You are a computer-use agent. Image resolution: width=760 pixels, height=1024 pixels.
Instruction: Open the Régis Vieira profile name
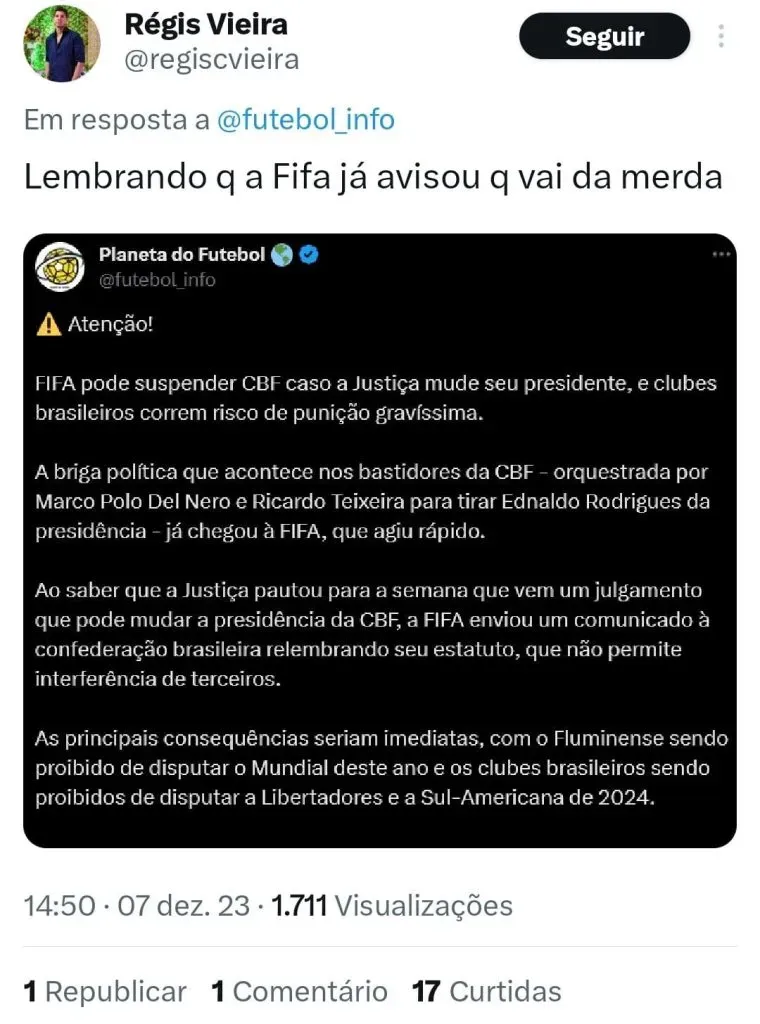[x=206, y=24]
